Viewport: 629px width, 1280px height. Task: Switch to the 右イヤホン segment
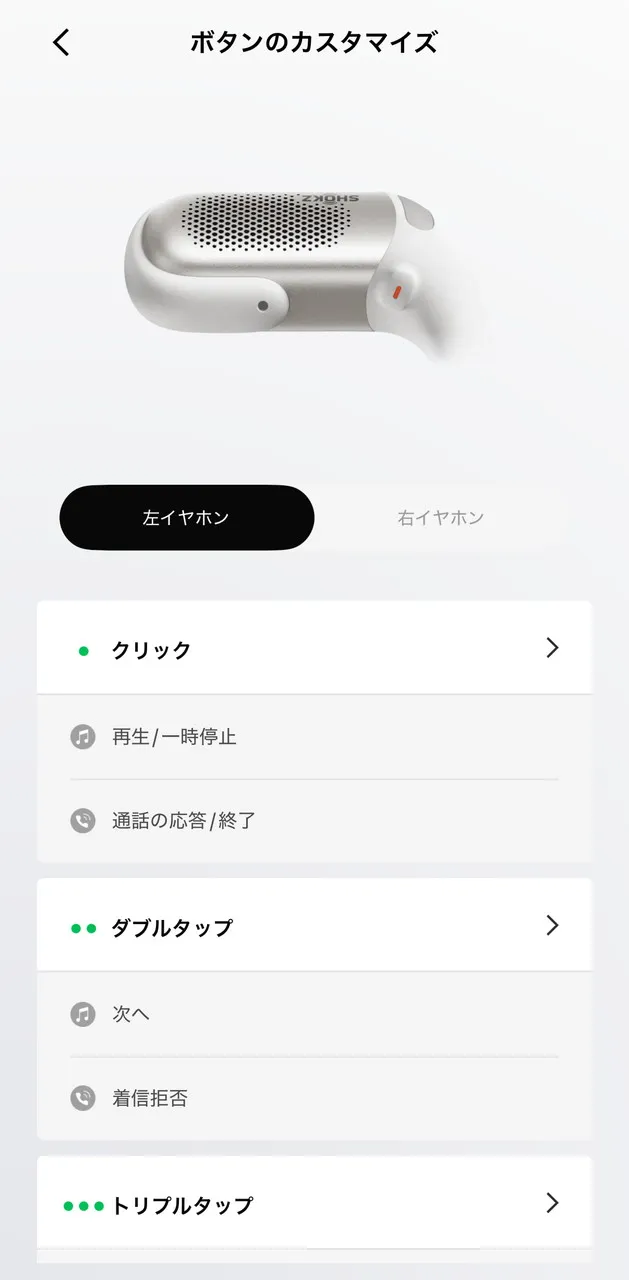(441, 518)
